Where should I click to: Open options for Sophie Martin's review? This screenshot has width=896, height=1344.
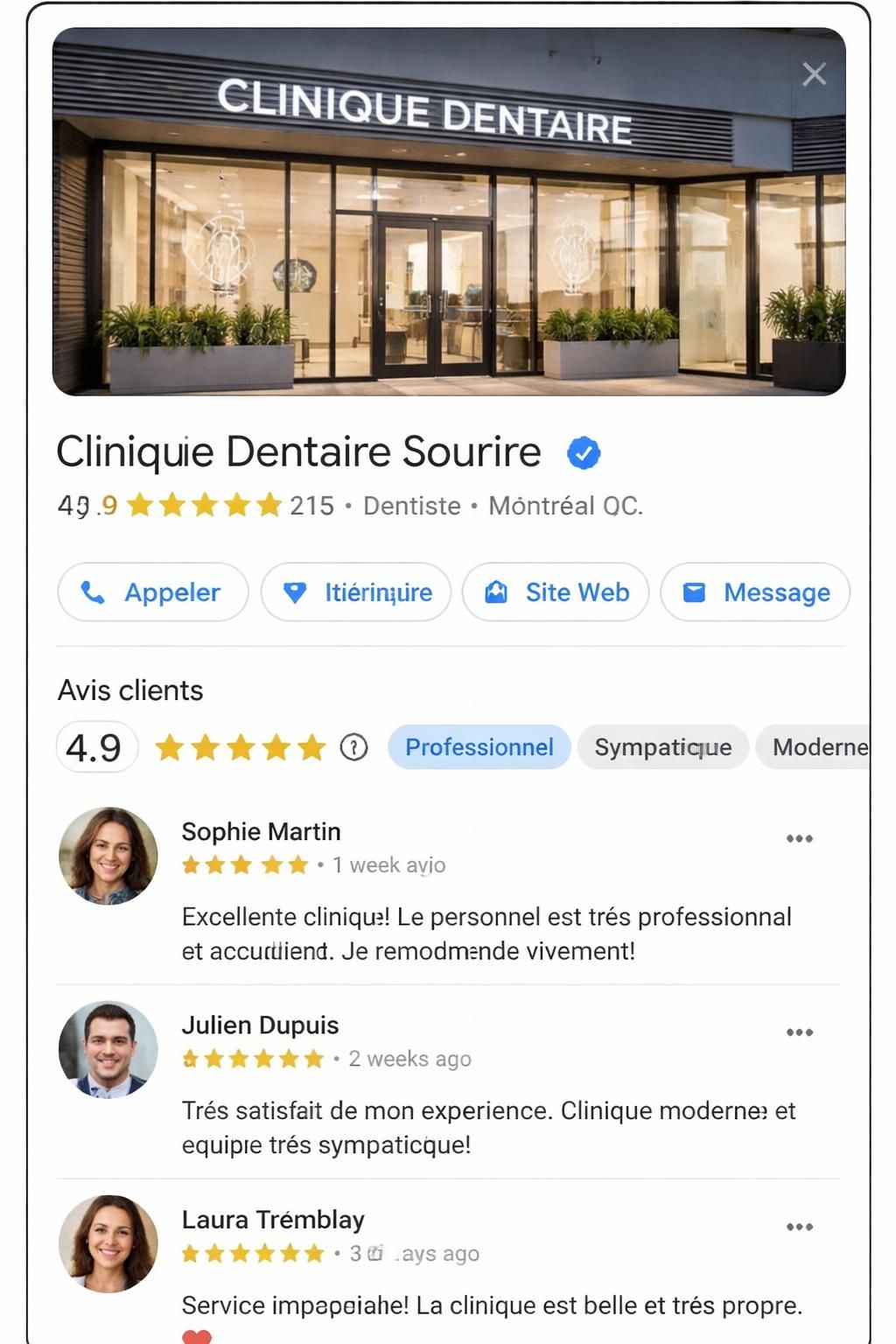click(x=799, y=838)
